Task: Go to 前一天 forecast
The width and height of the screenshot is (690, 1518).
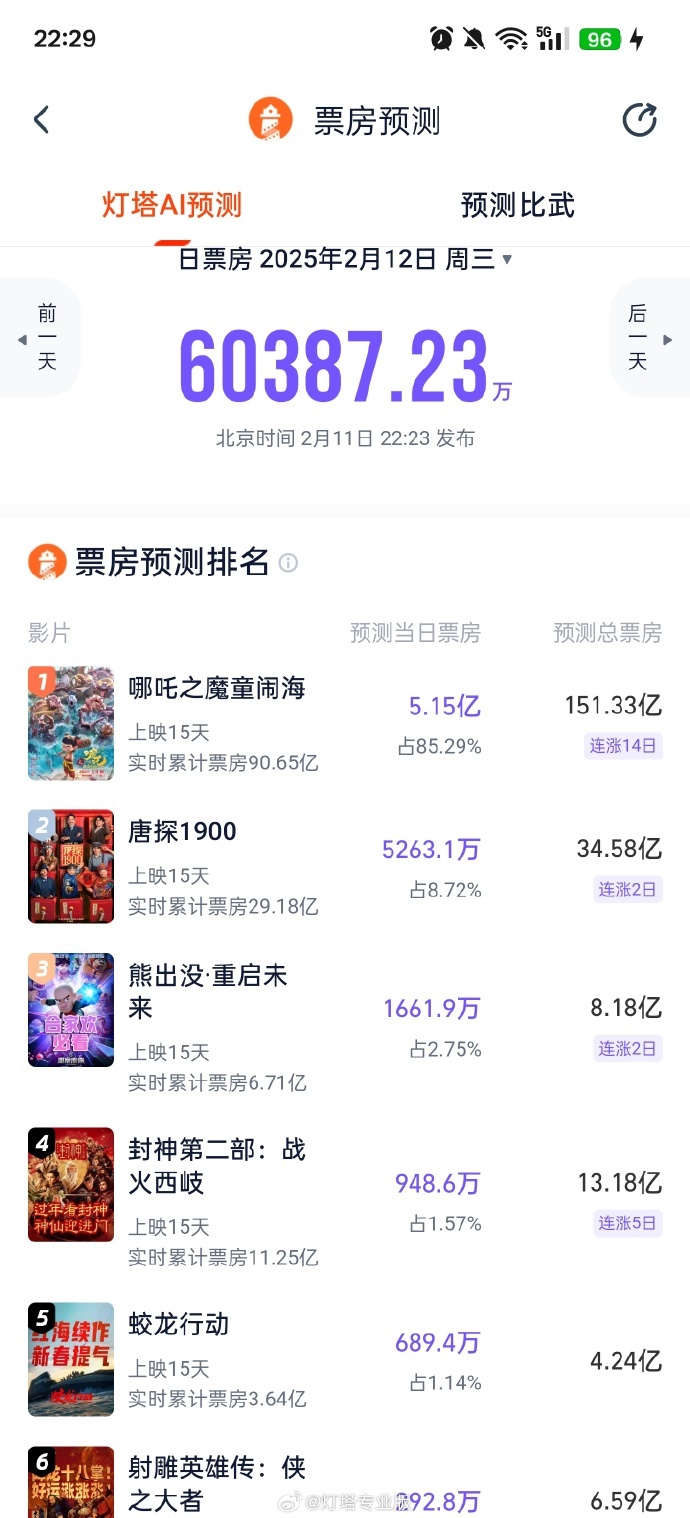Action: tap(40, 339)
